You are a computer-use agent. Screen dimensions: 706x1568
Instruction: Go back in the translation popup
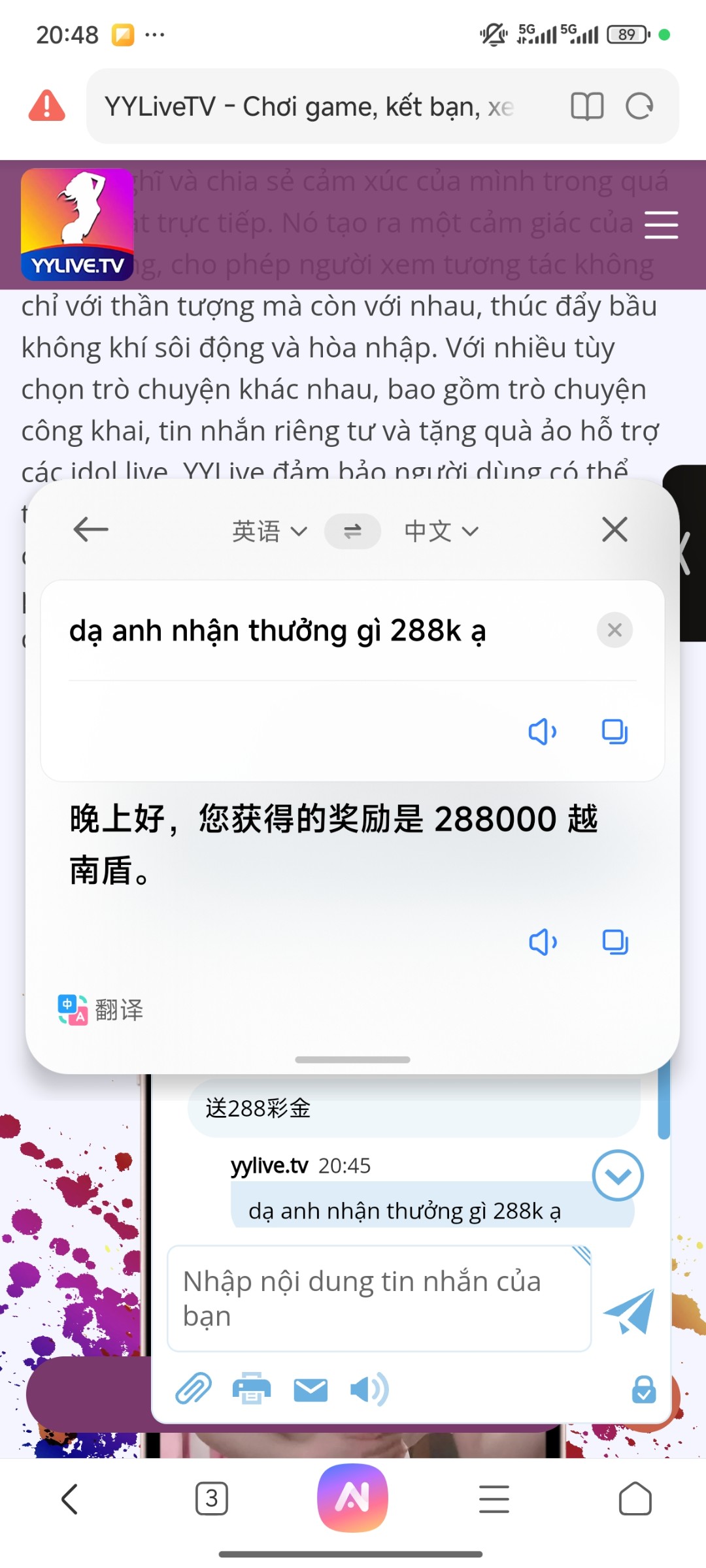click(91, 530)
